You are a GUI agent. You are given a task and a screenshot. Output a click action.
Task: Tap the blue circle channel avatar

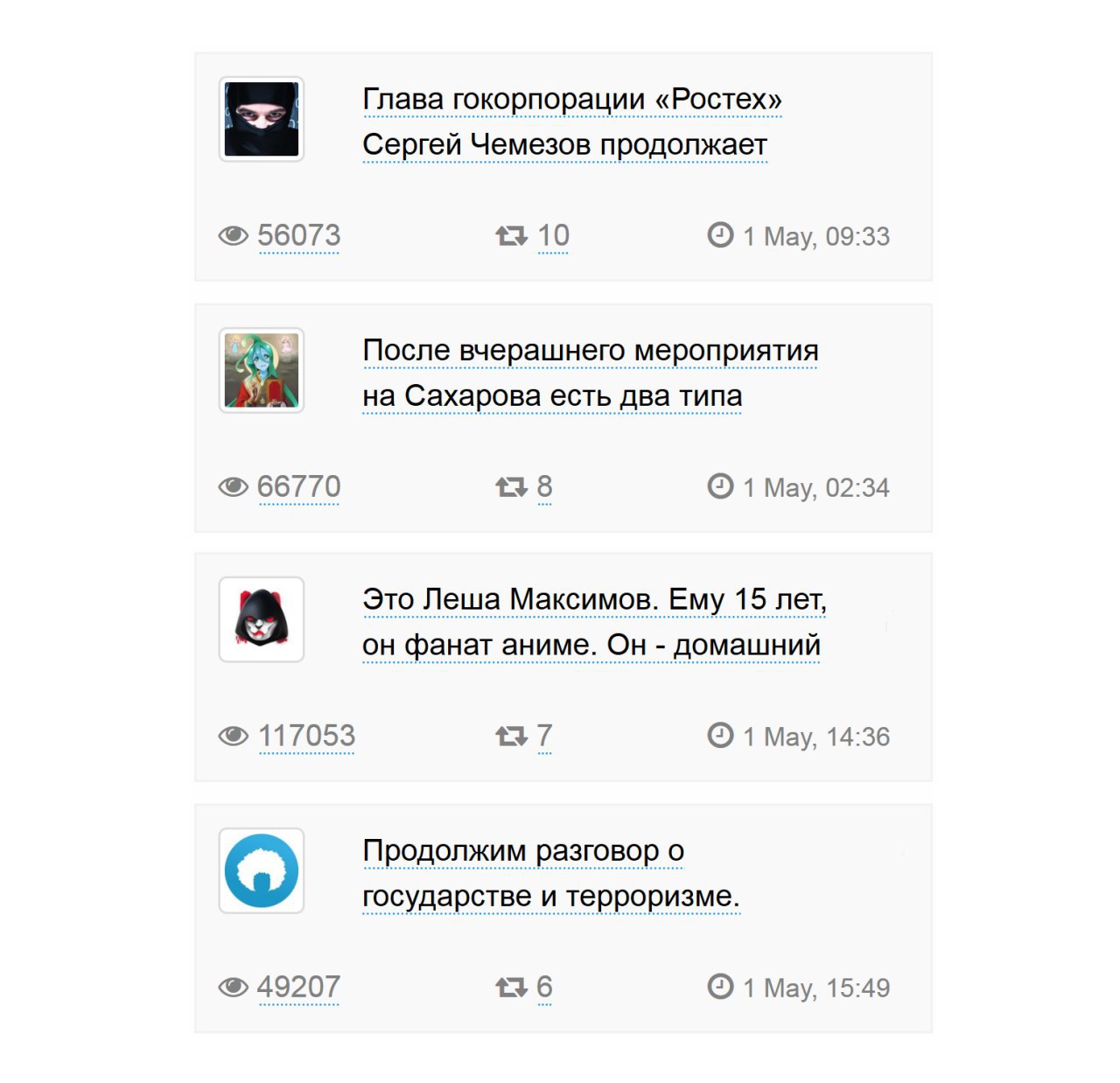click(x=261, y=870)
